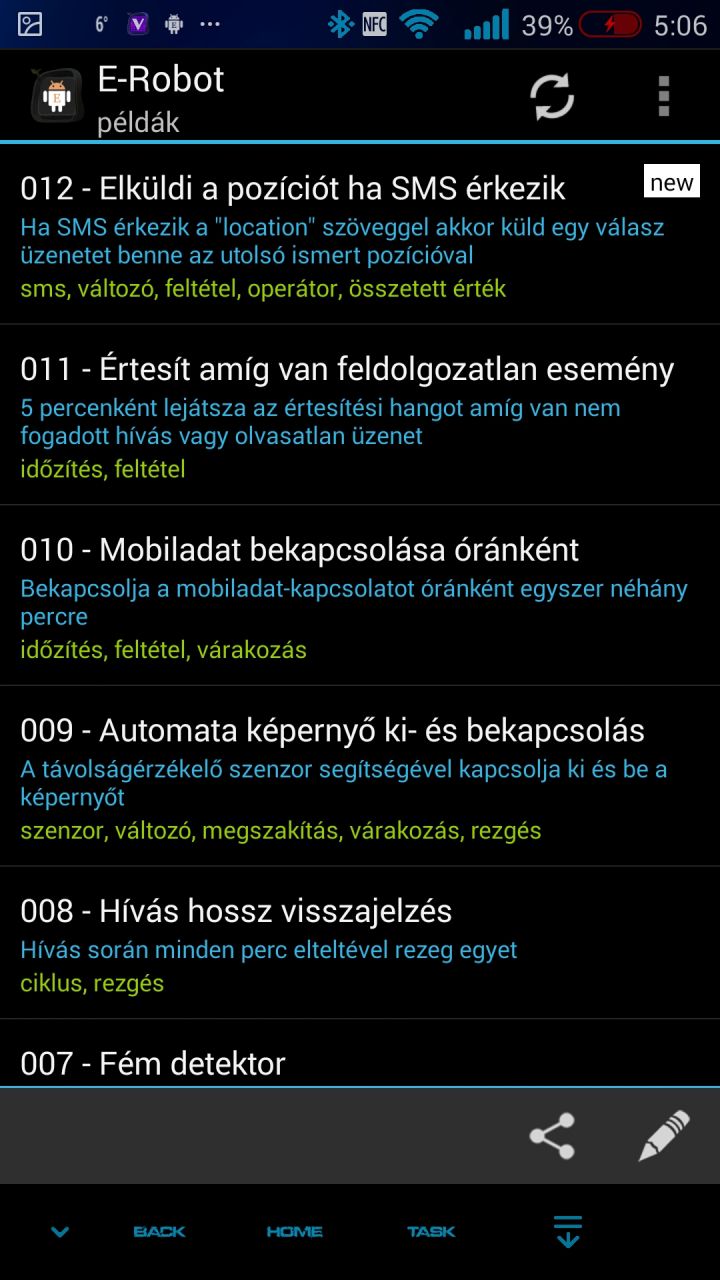Open example 008 - Hívás hossz visszajelzés
Image resolution: width=720 pixels, height=1280 pixels.
point(360,943)
